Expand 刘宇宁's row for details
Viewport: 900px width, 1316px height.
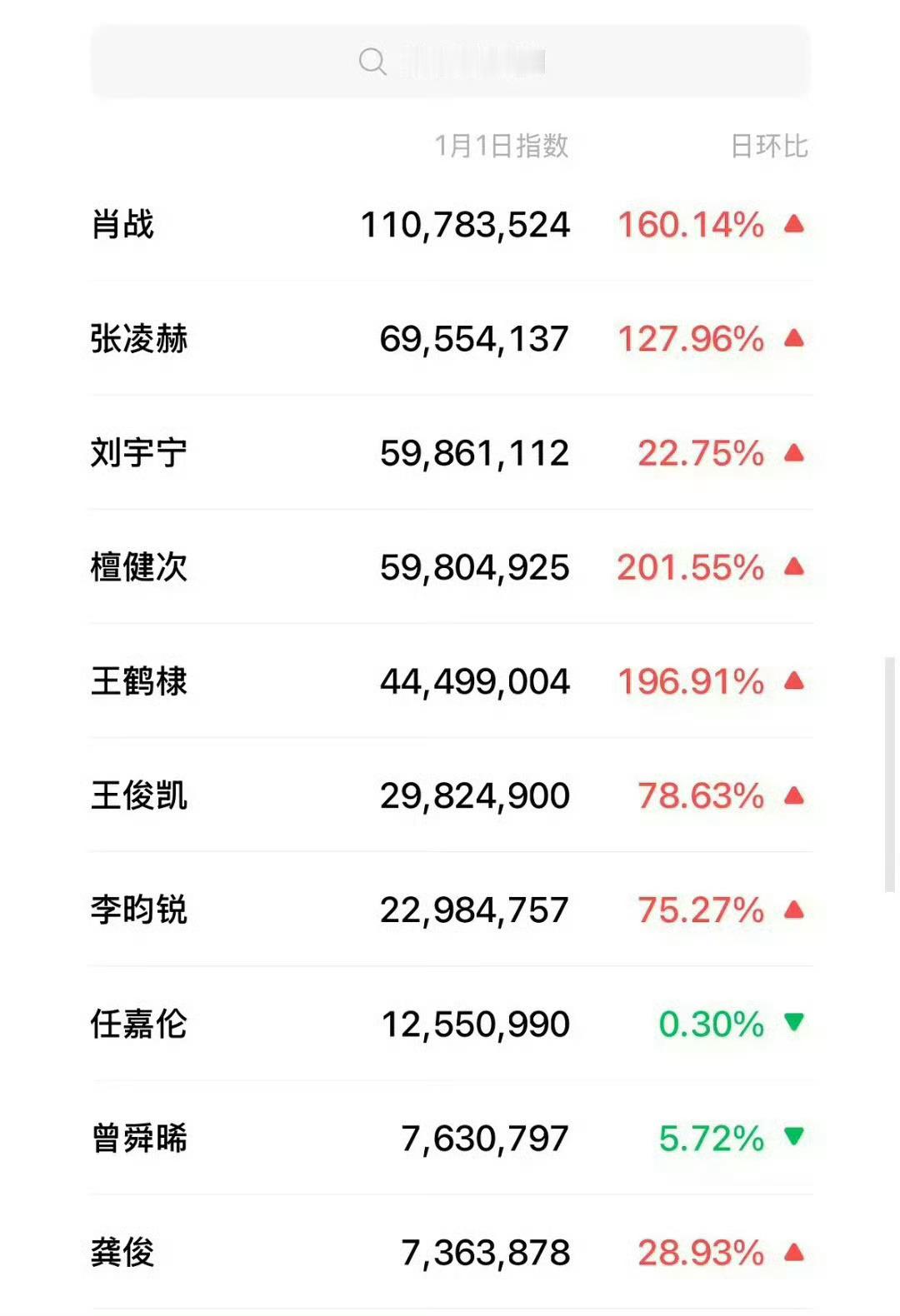pos(137,453)
